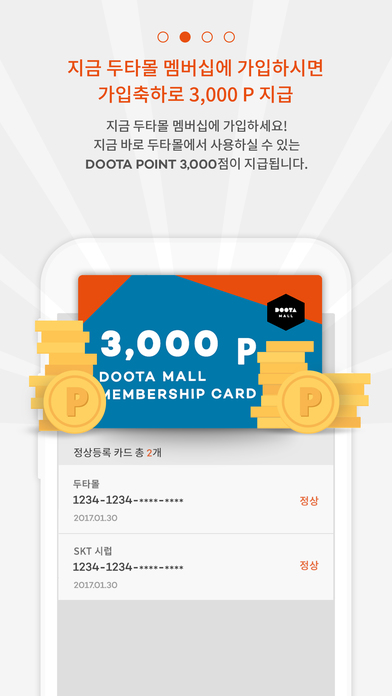Select the third page indicator dot
The image size is (392, 696).
coord(207,37)
